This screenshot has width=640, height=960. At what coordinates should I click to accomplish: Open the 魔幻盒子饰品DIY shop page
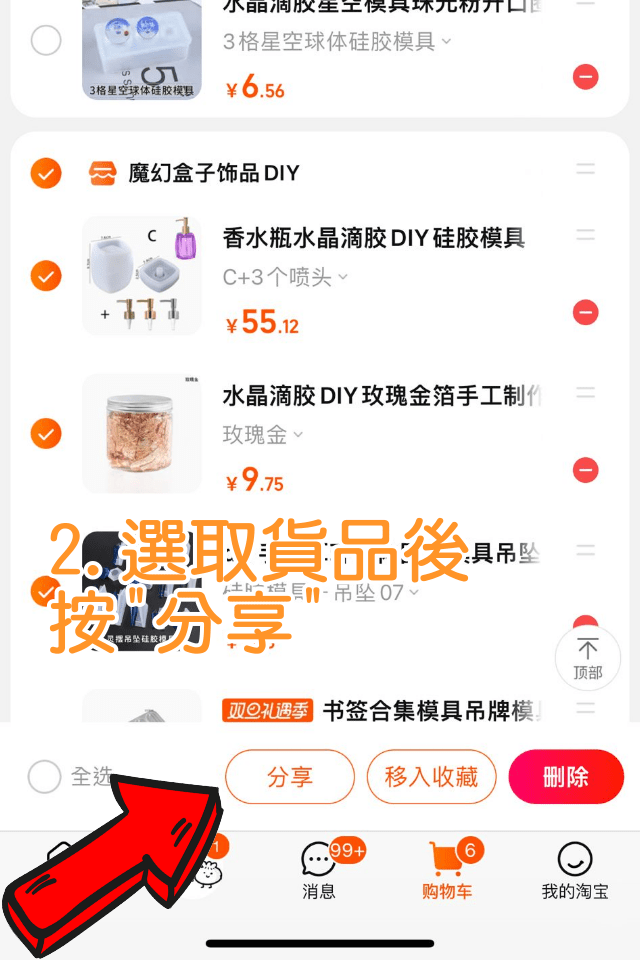point(213,173)
